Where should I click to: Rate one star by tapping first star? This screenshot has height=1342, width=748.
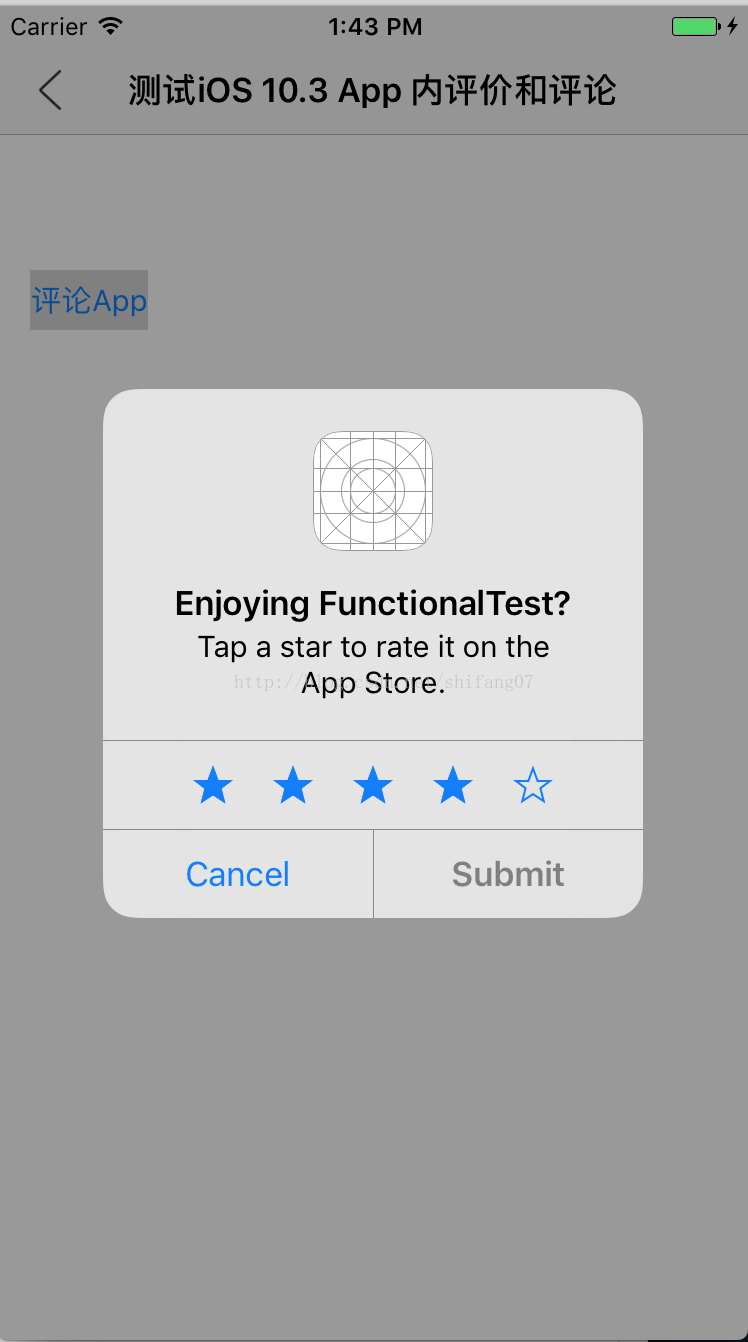click(213, 786)
